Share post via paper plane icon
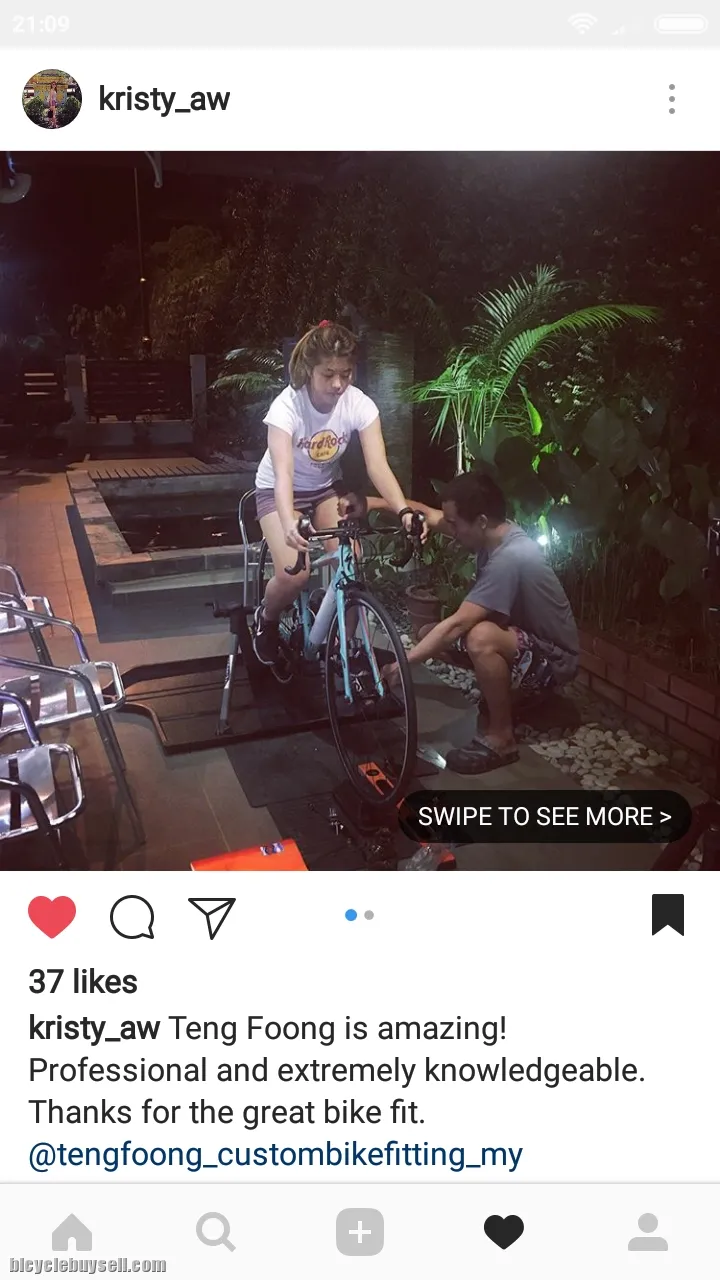 click(212, 916)
